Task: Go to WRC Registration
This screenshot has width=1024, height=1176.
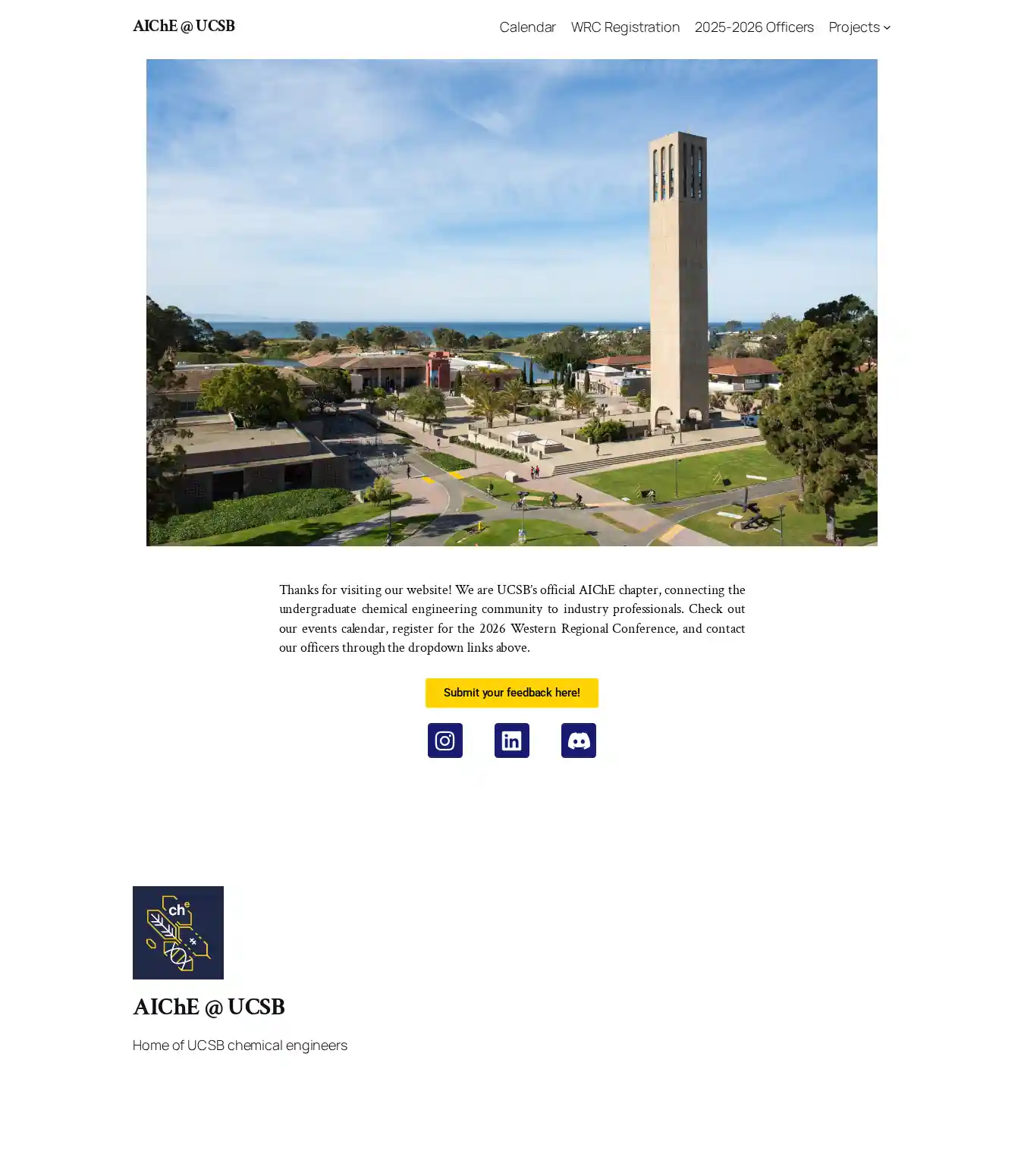Action: pos(625,27)
